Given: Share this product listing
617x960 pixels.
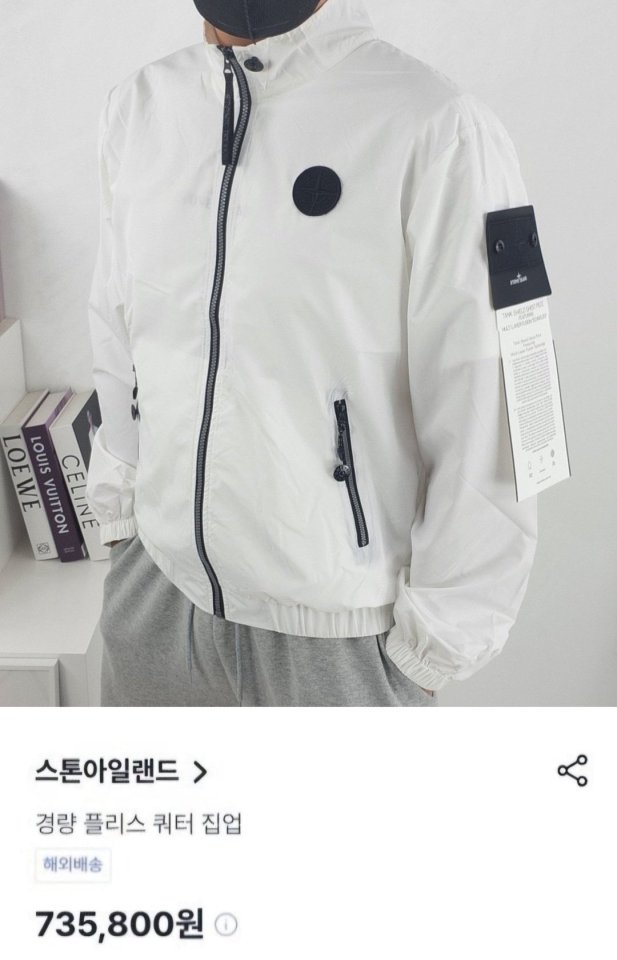Looking at the screenshot, I should pyautogui.click(x=572, y=770).
